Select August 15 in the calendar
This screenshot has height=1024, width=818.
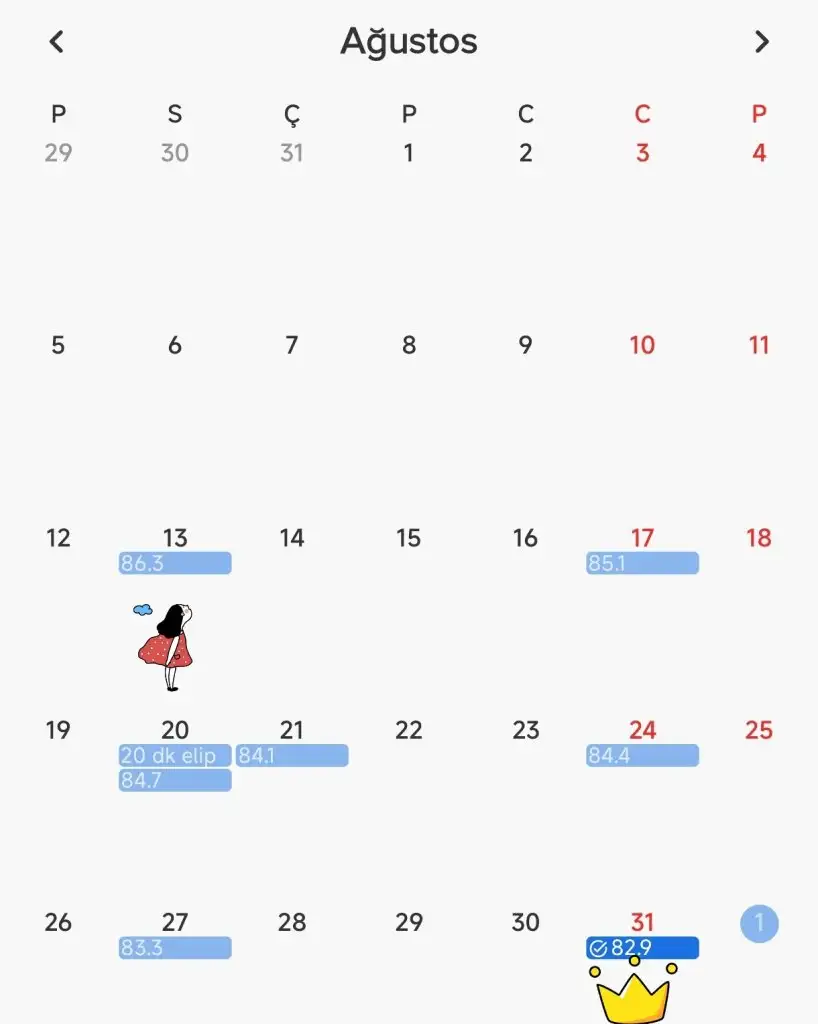coord(408,538)
